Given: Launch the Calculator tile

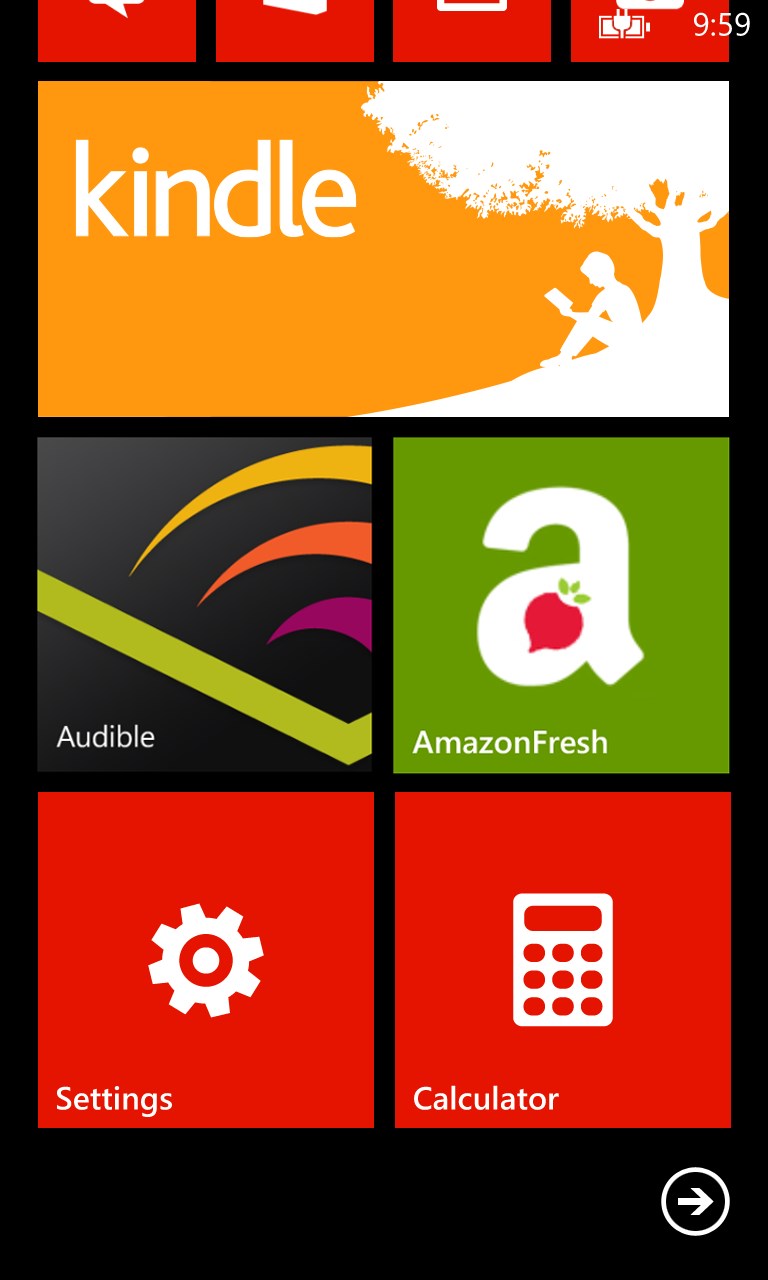Looking at the screenshot, I should click(562, 959).
